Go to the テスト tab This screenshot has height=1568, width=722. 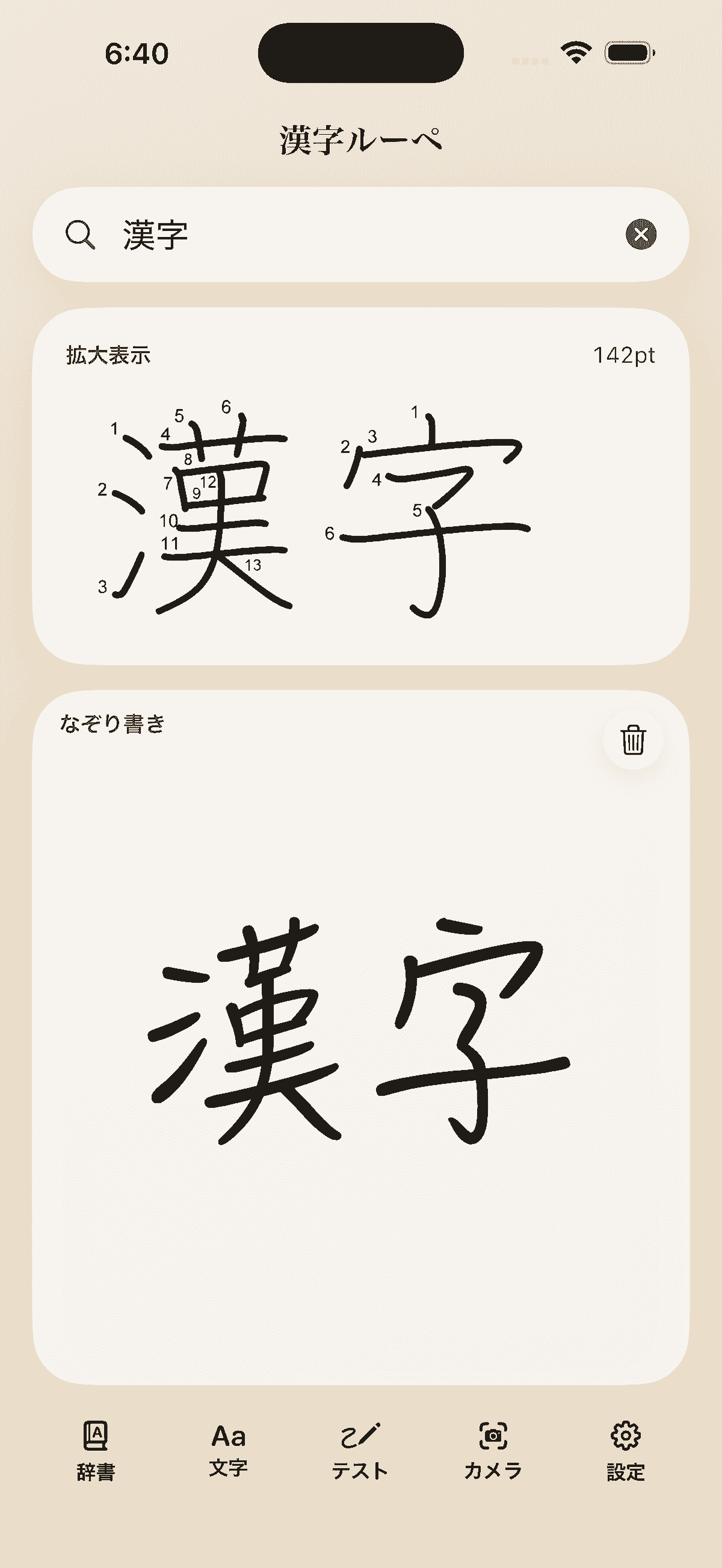coord(360,1451)
